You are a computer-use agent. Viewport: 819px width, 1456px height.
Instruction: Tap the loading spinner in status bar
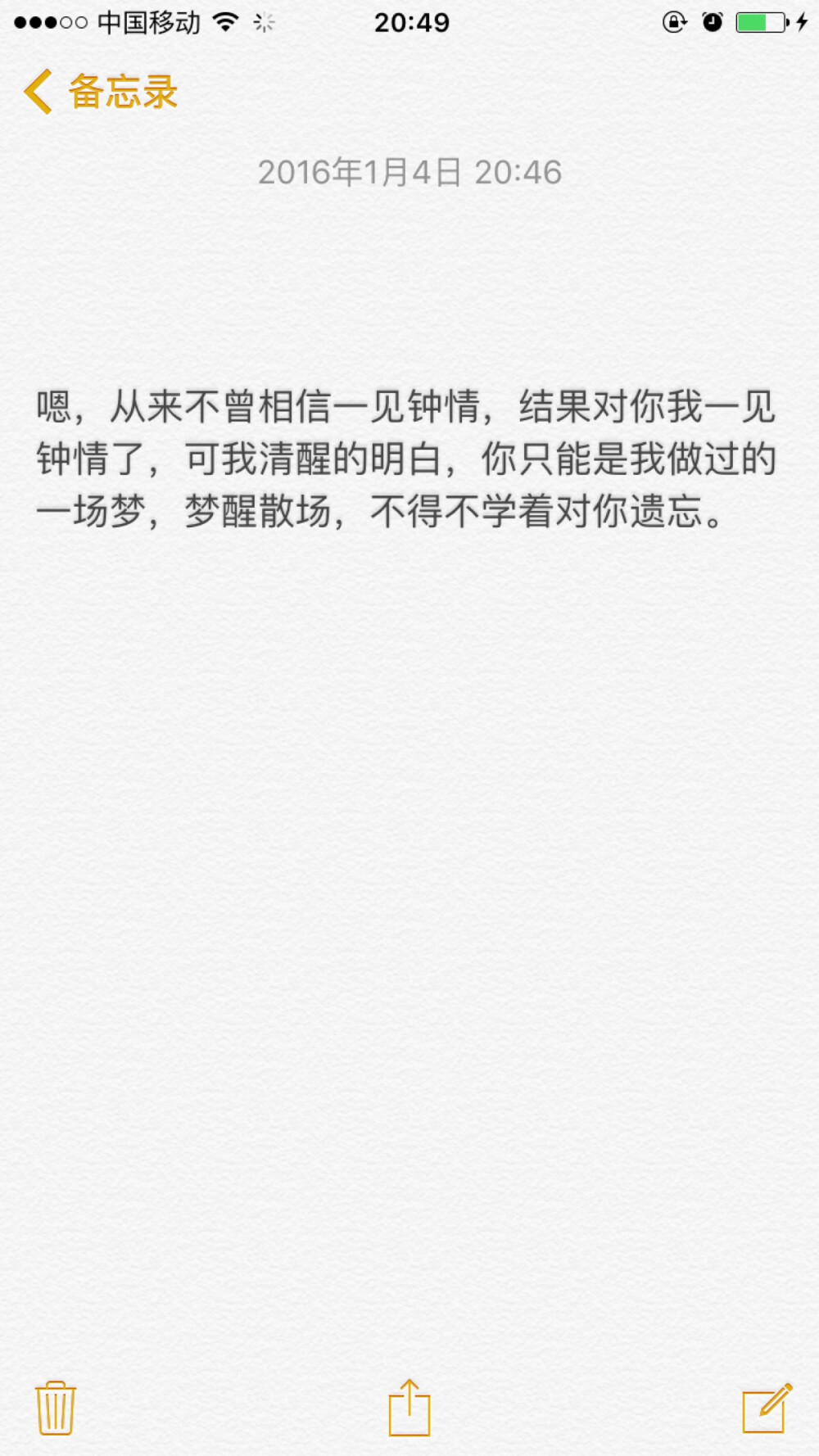click(265, 22)
